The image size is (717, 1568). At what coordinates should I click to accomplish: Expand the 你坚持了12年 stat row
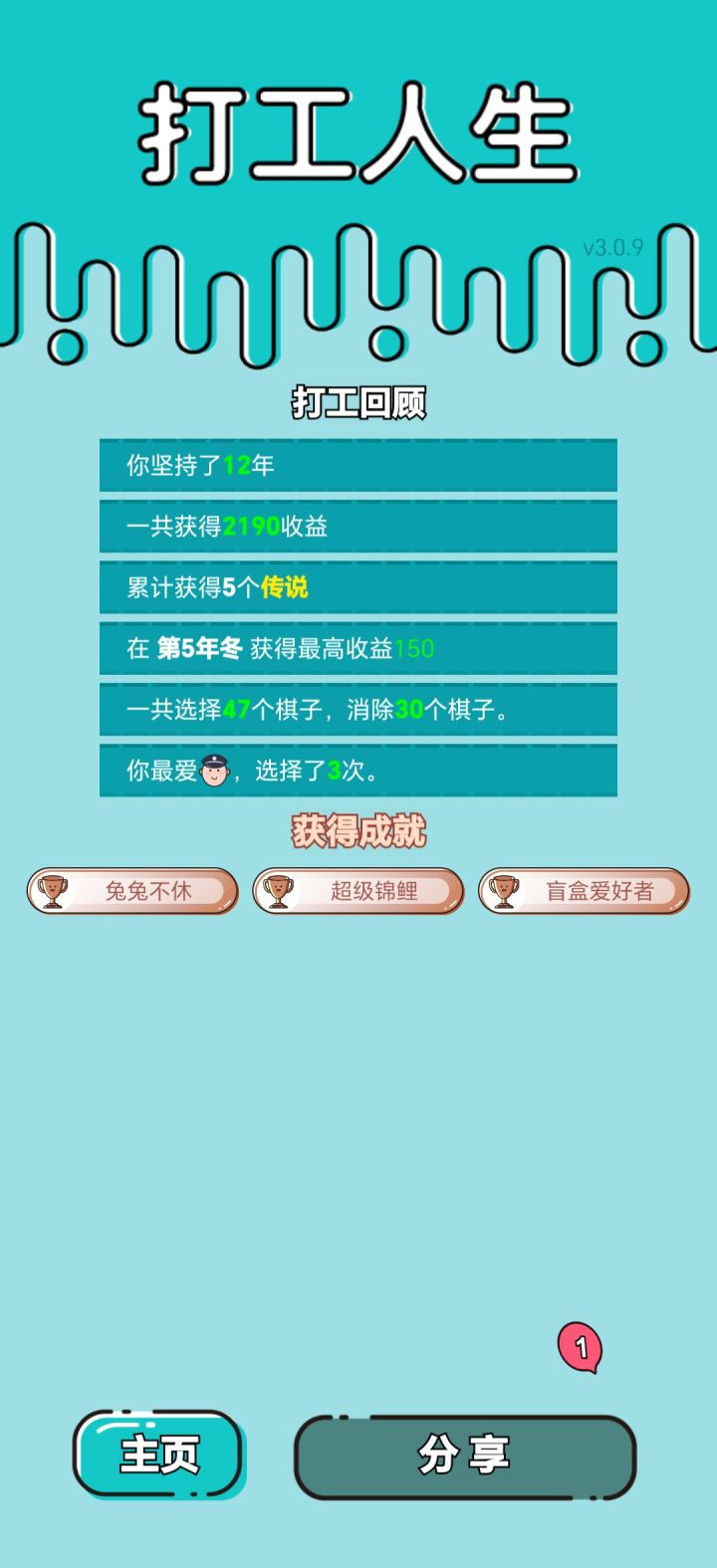point(358,466)
